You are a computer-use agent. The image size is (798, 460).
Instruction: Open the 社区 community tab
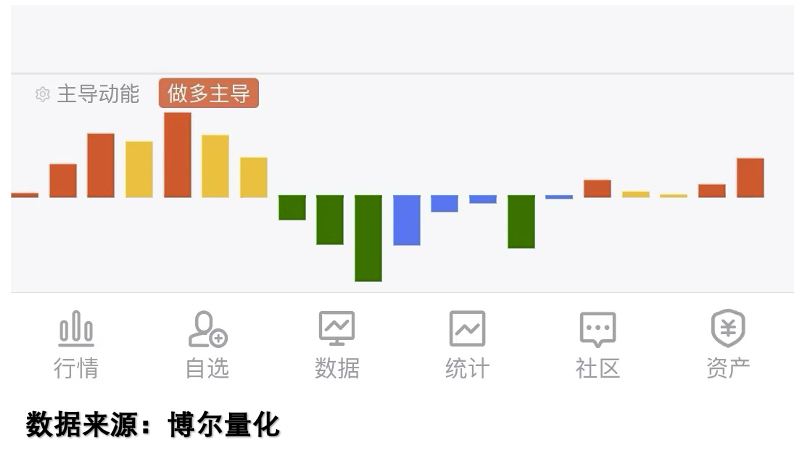[x=597, y=344]
